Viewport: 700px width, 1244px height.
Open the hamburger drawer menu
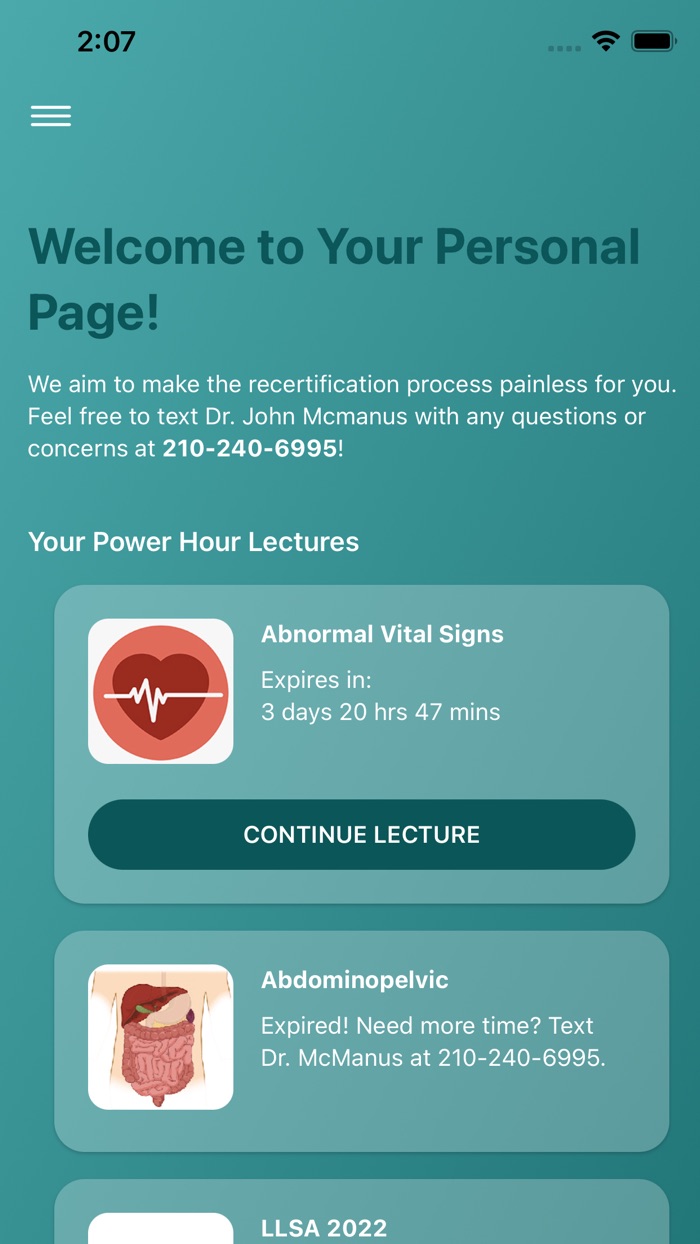[x=51, y=116]
